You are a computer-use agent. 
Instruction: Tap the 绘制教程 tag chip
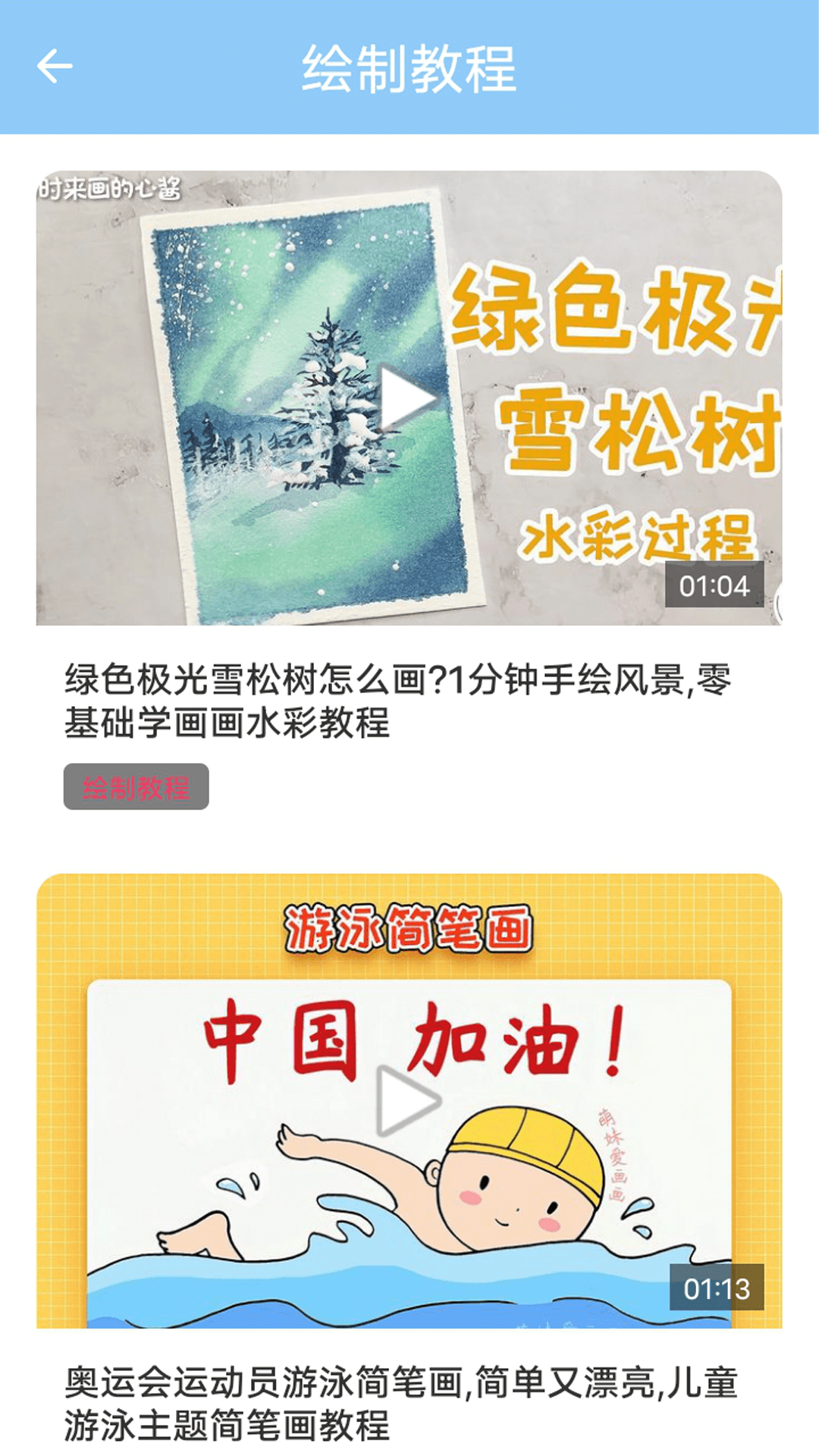[136, 787]
